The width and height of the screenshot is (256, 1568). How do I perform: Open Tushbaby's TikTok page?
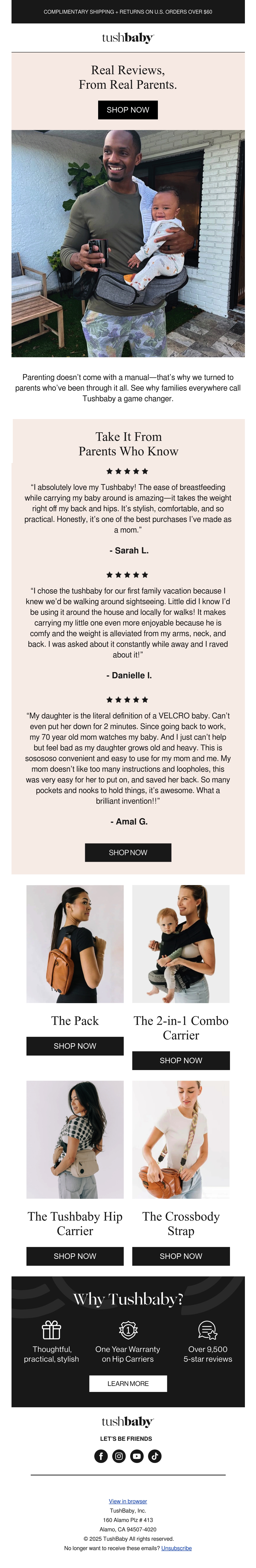coord(155,1456)
